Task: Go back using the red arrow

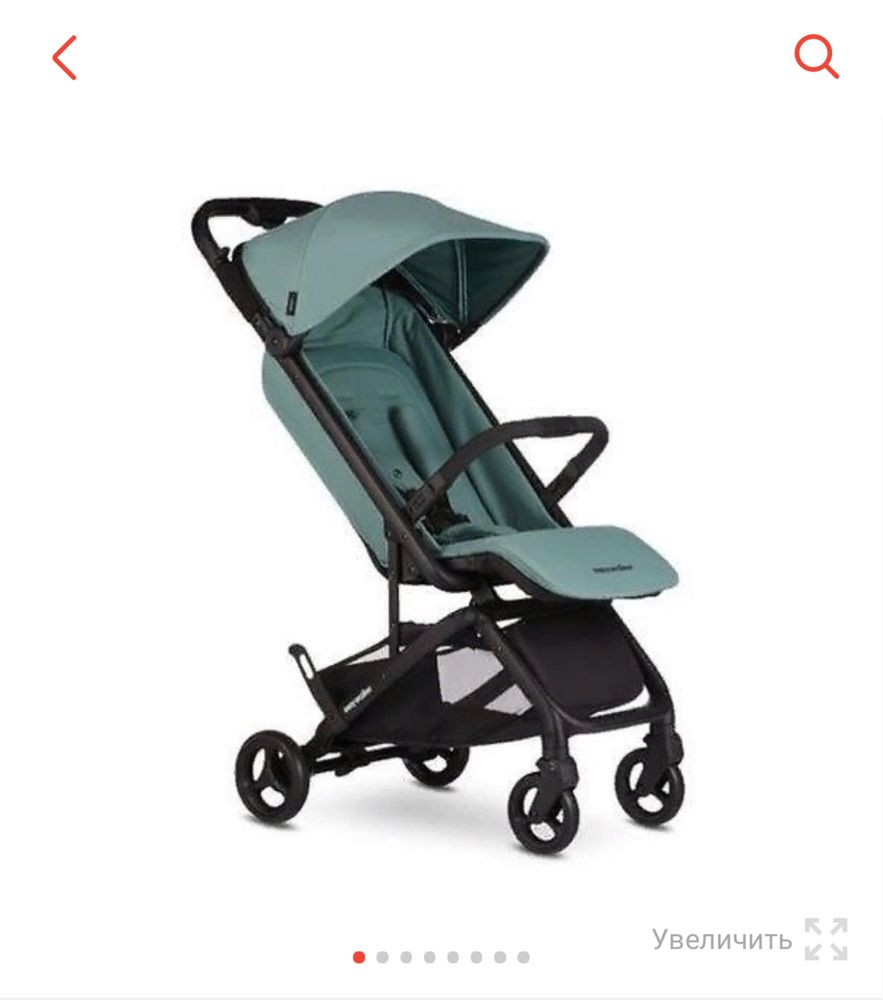Action: pyautogui.click(x=64, y=58)
